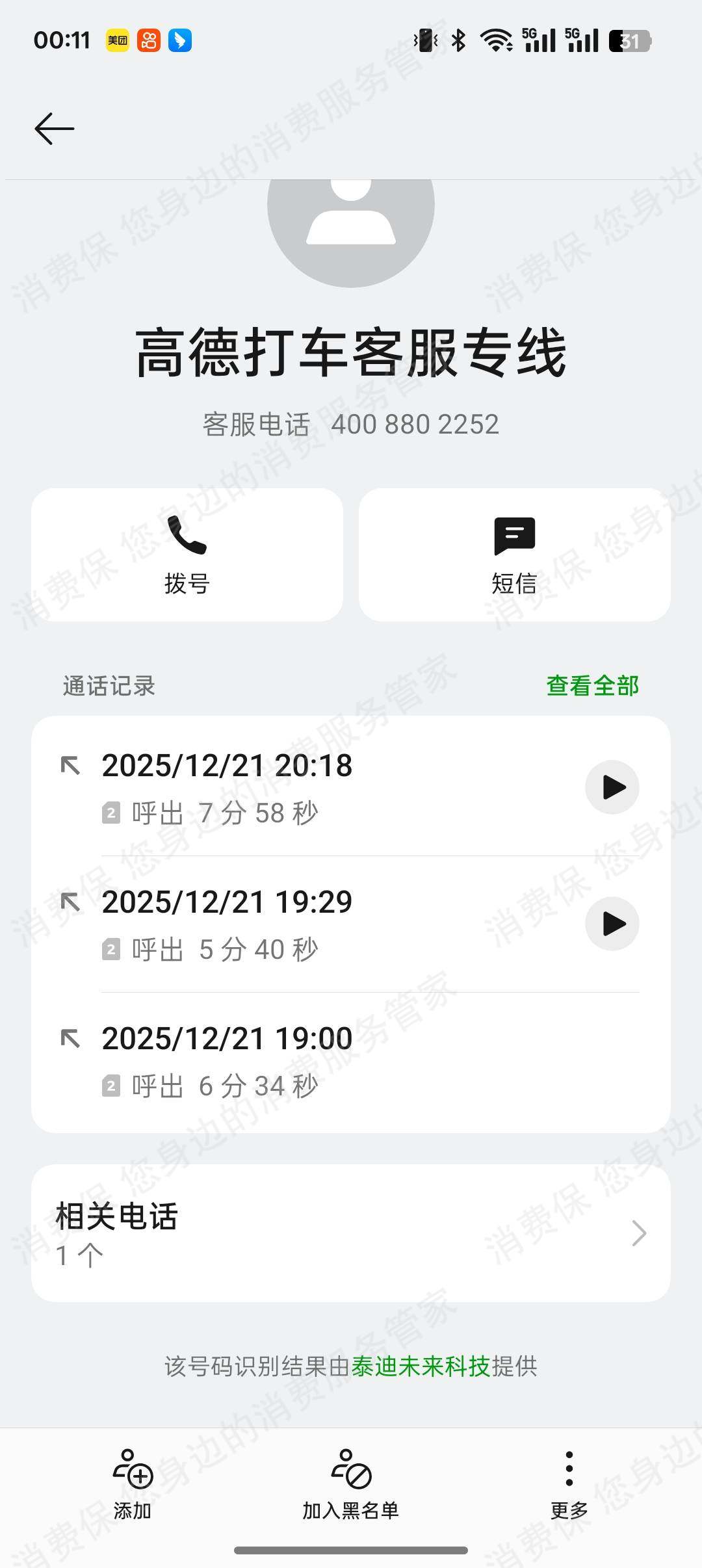Image resolution: width=702 pixels, height=1568 pixels.
Task: Open the 更多 three-dot menu icon
Action: pyautogui.click(x=570, y=1468)
